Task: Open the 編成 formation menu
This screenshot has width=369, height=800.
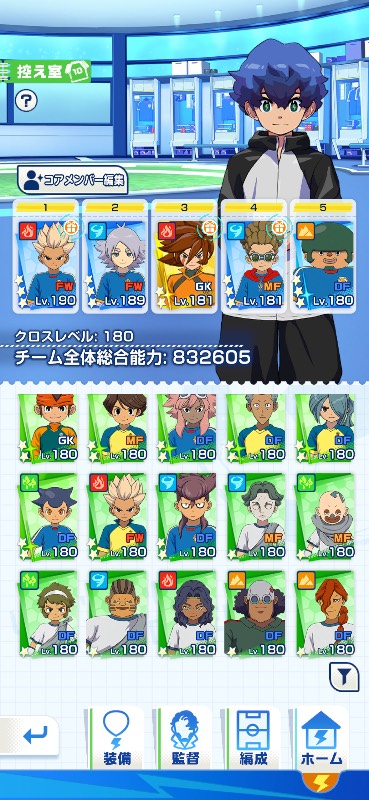Action: tap(253, 738)
